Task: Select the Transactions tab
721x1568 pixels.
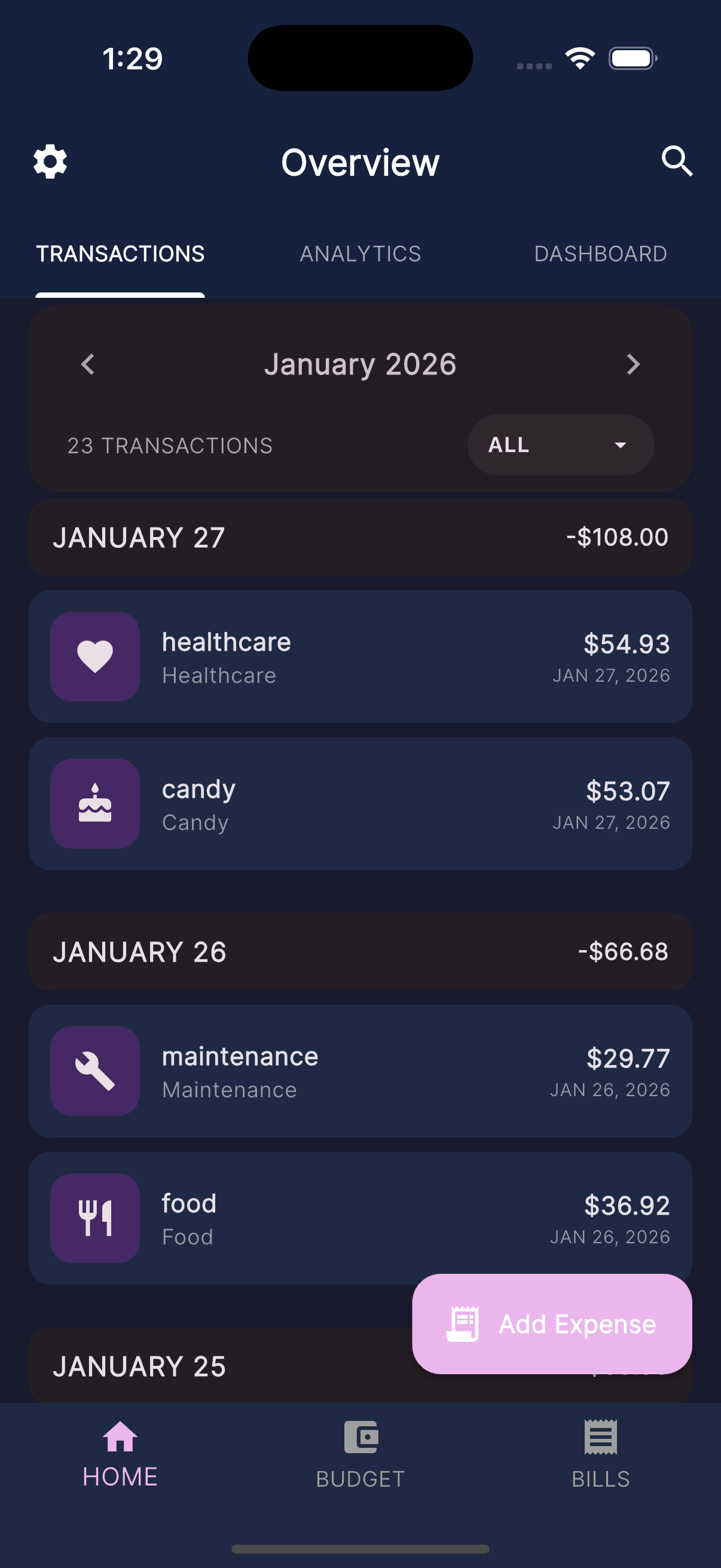Action: tap(120, 253)
